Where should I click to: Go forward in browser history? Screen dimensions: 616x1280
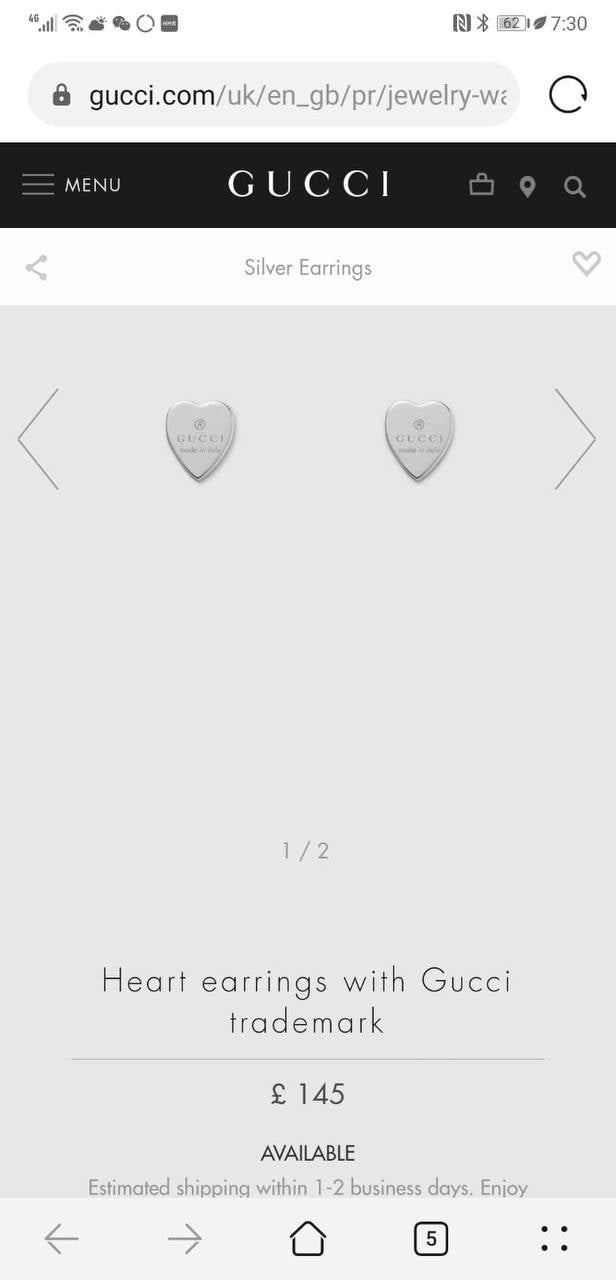(185, 1239)
